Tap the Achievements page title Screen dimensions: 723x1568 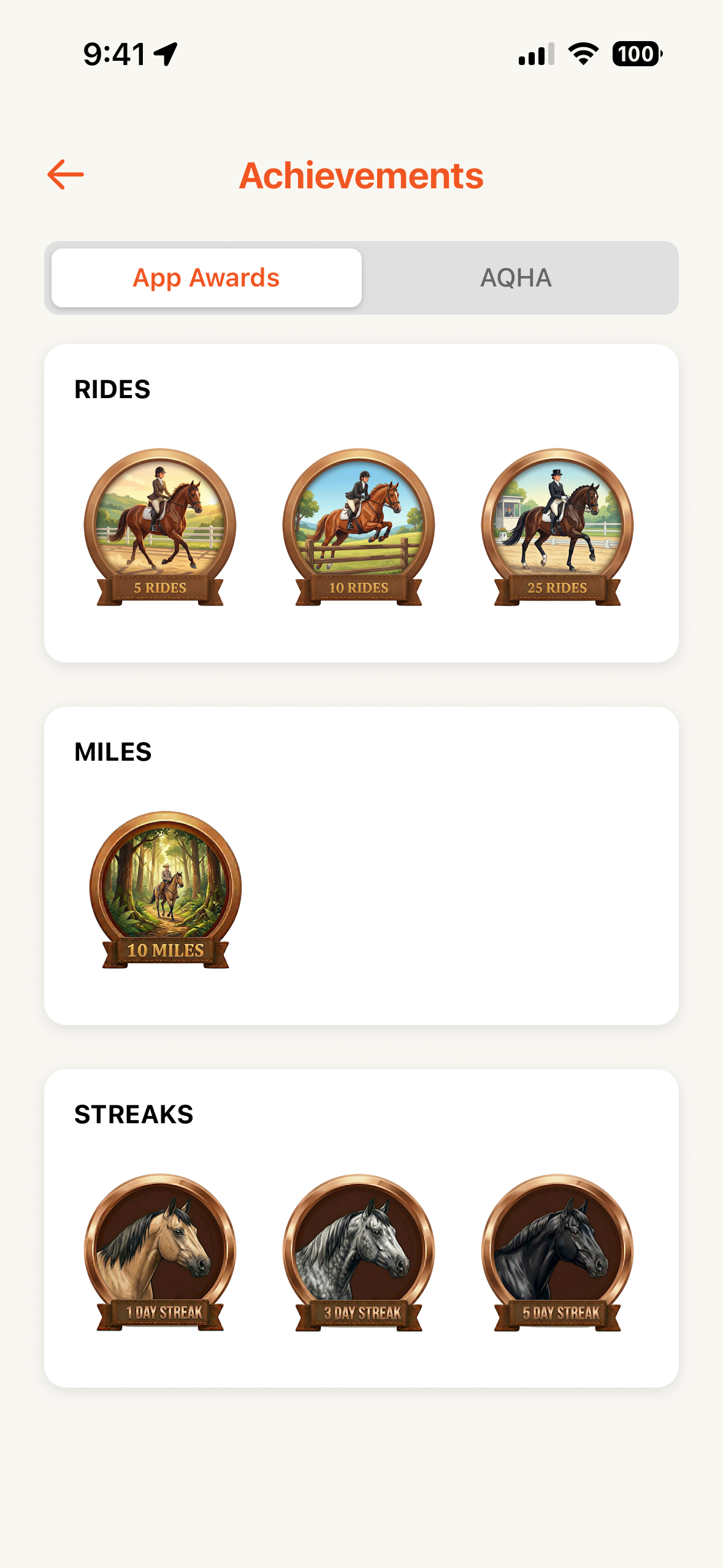click(x=361, y=175)
